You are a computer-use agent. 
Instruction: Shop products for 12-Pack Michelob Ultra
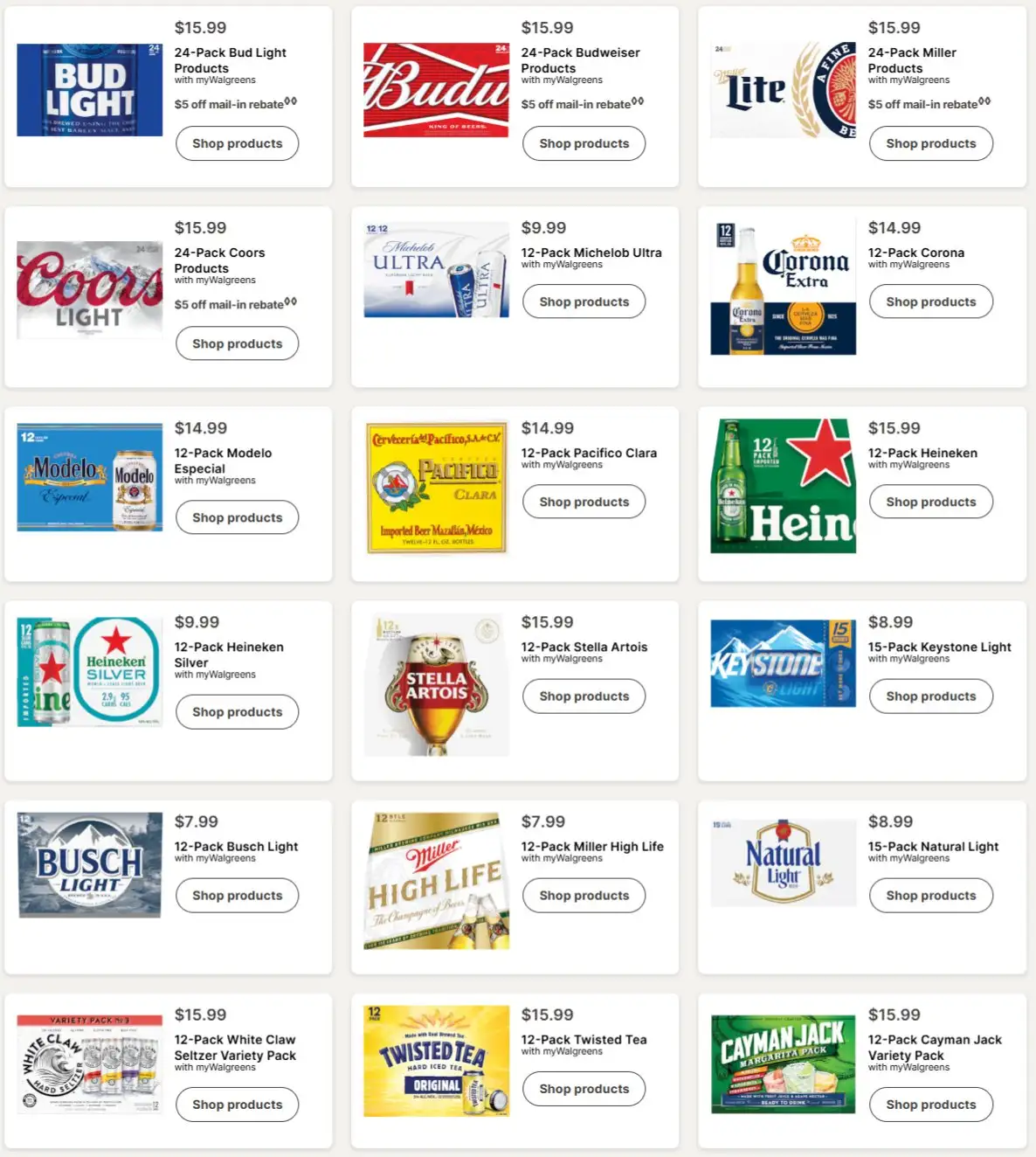(584, 301)
